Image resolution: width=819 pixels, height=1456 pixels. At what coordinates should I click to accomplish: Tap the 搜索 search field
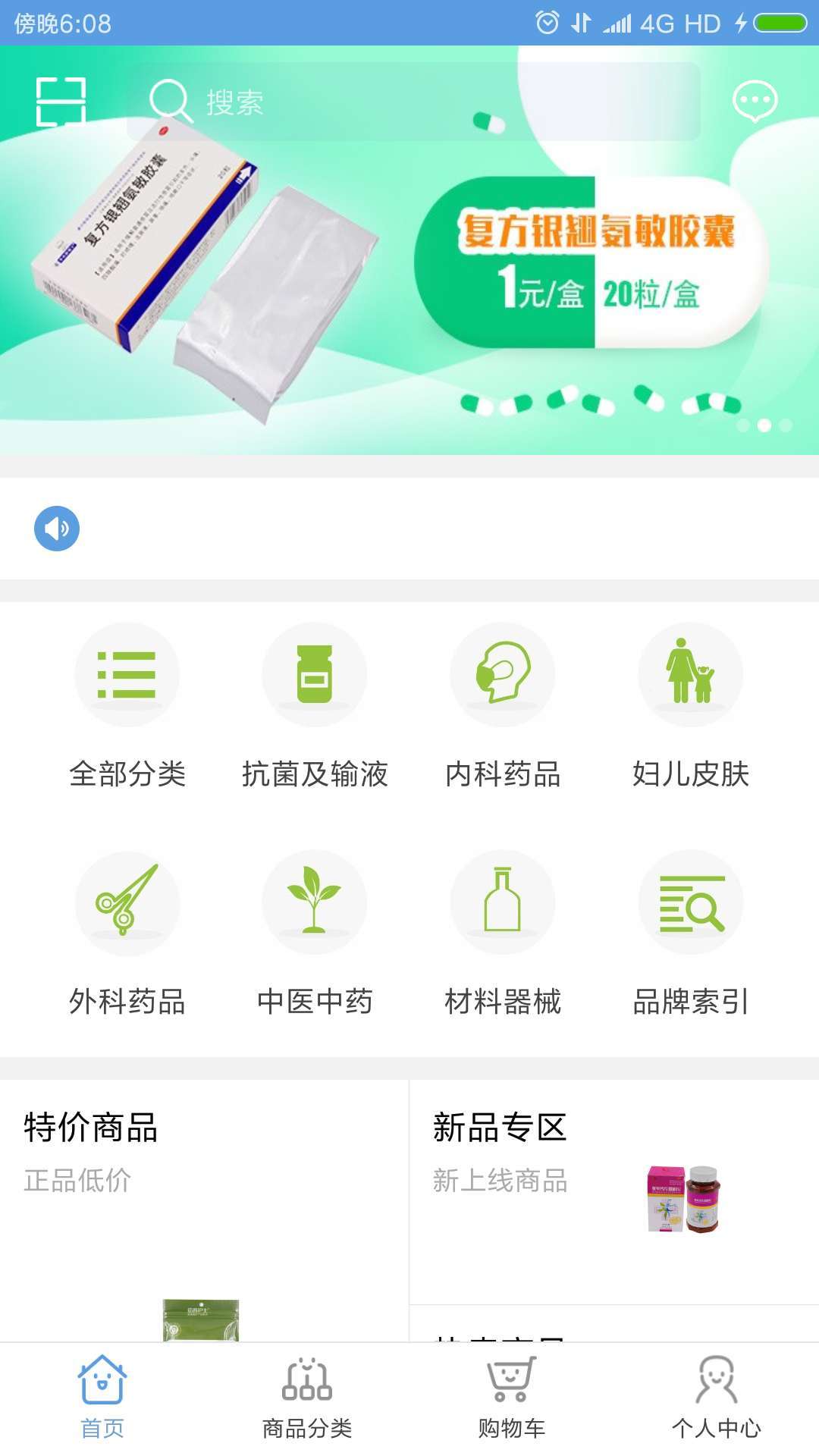[413, 102]
